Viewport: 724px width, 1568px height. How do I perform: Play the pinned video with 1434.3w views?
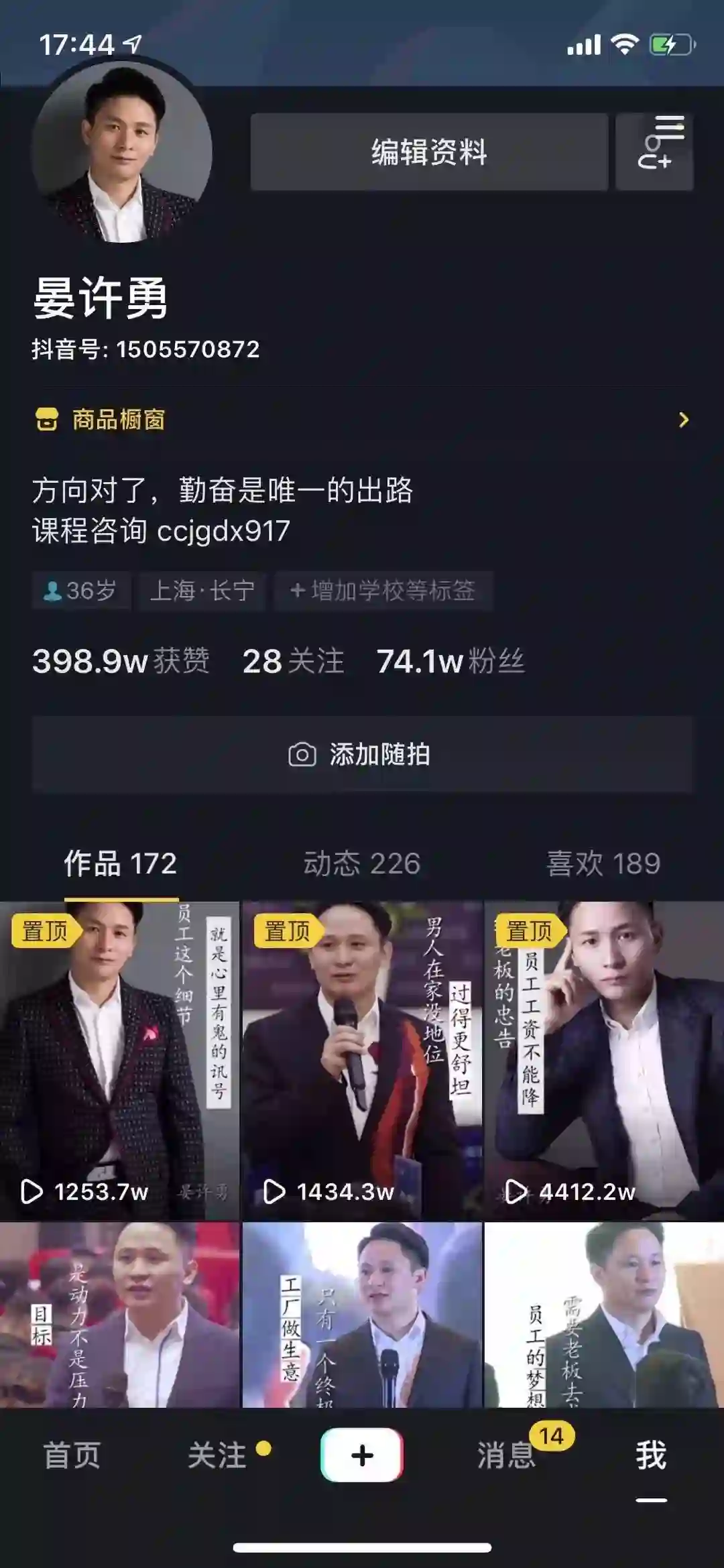362,1059
